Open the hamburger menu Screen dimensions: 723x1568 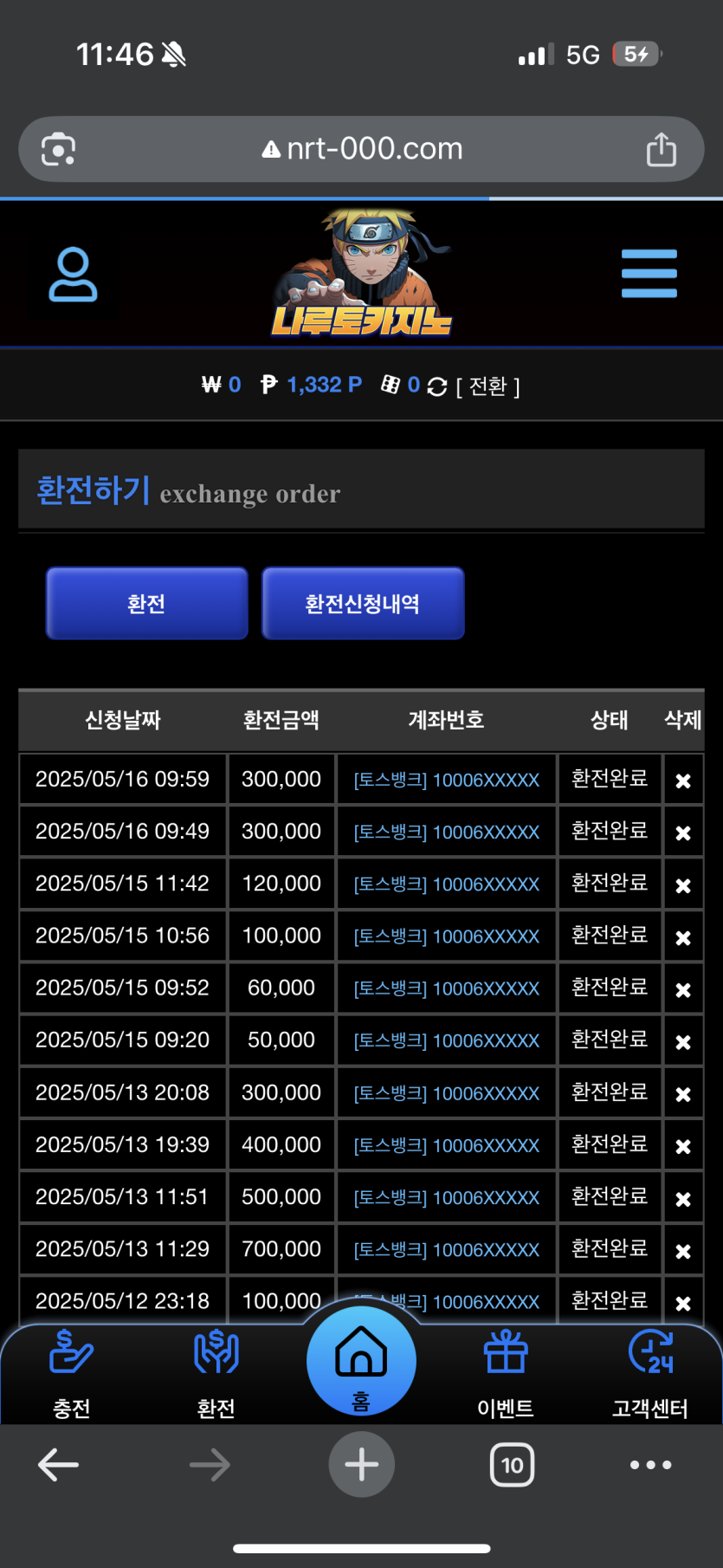pos(649,274)
